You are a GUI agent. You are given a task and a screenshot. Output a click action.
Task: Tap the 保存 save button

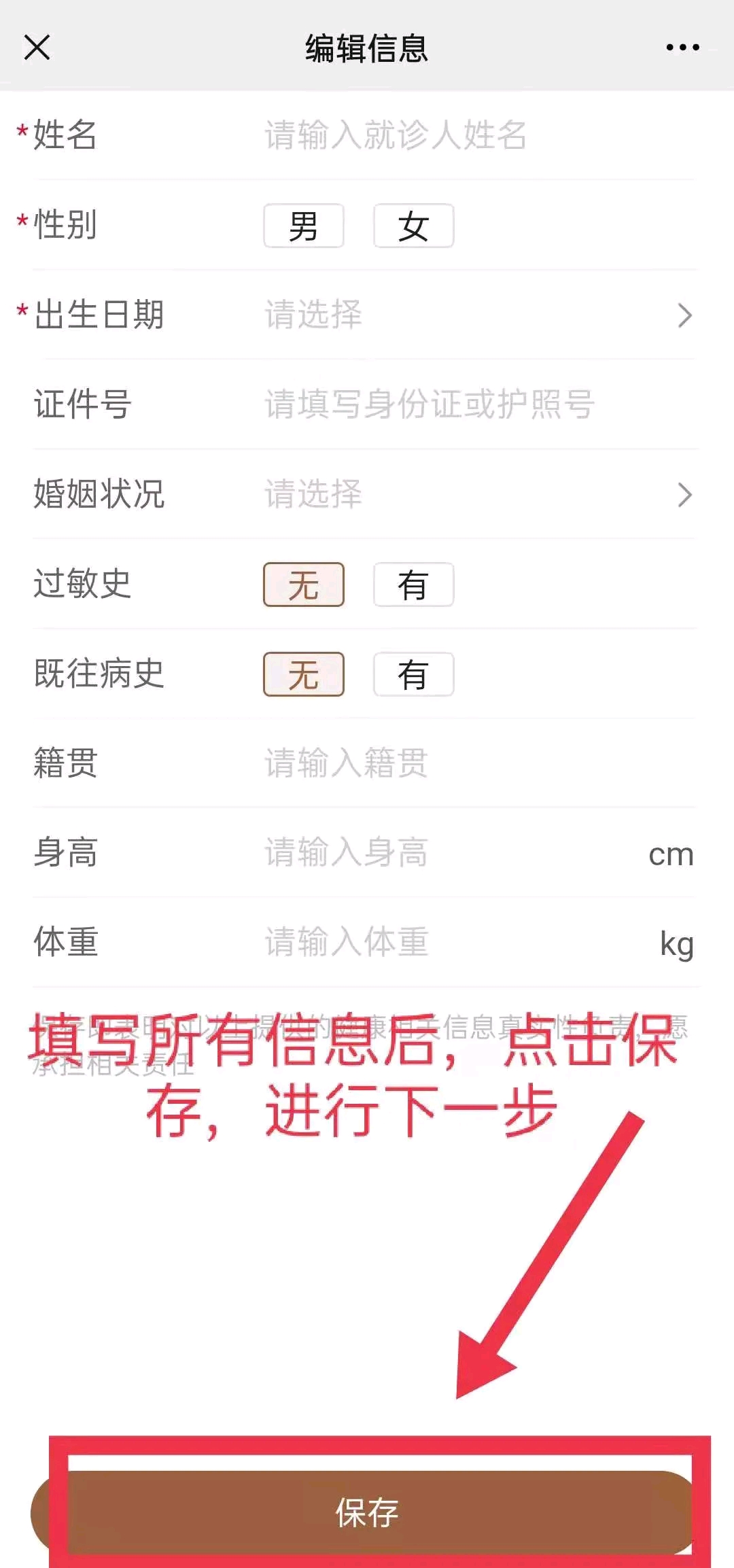[x=367, y=1512]
